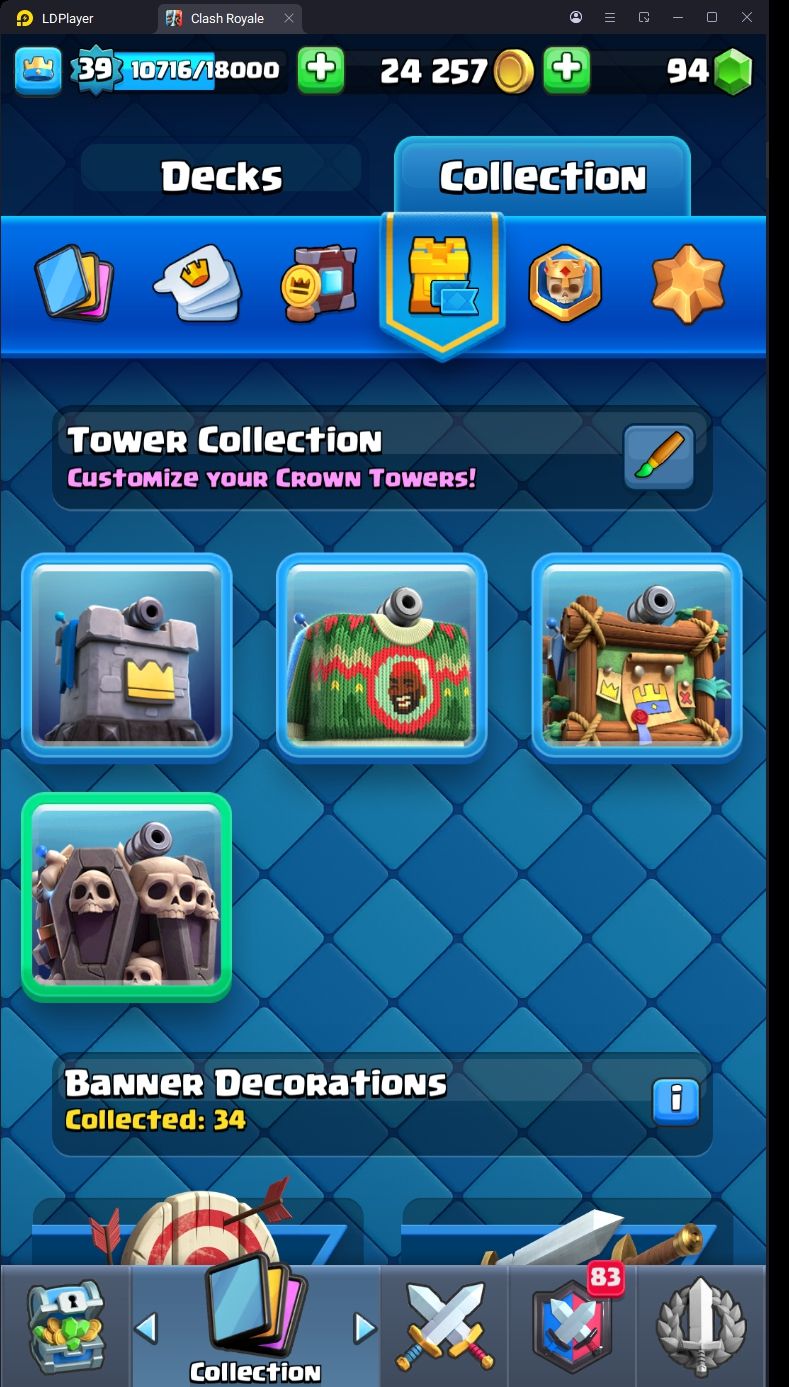Open the clan tab with 83 badge
Image resolution: width=789 pixels, height=1387 pixels.
tap(573, 1326)
